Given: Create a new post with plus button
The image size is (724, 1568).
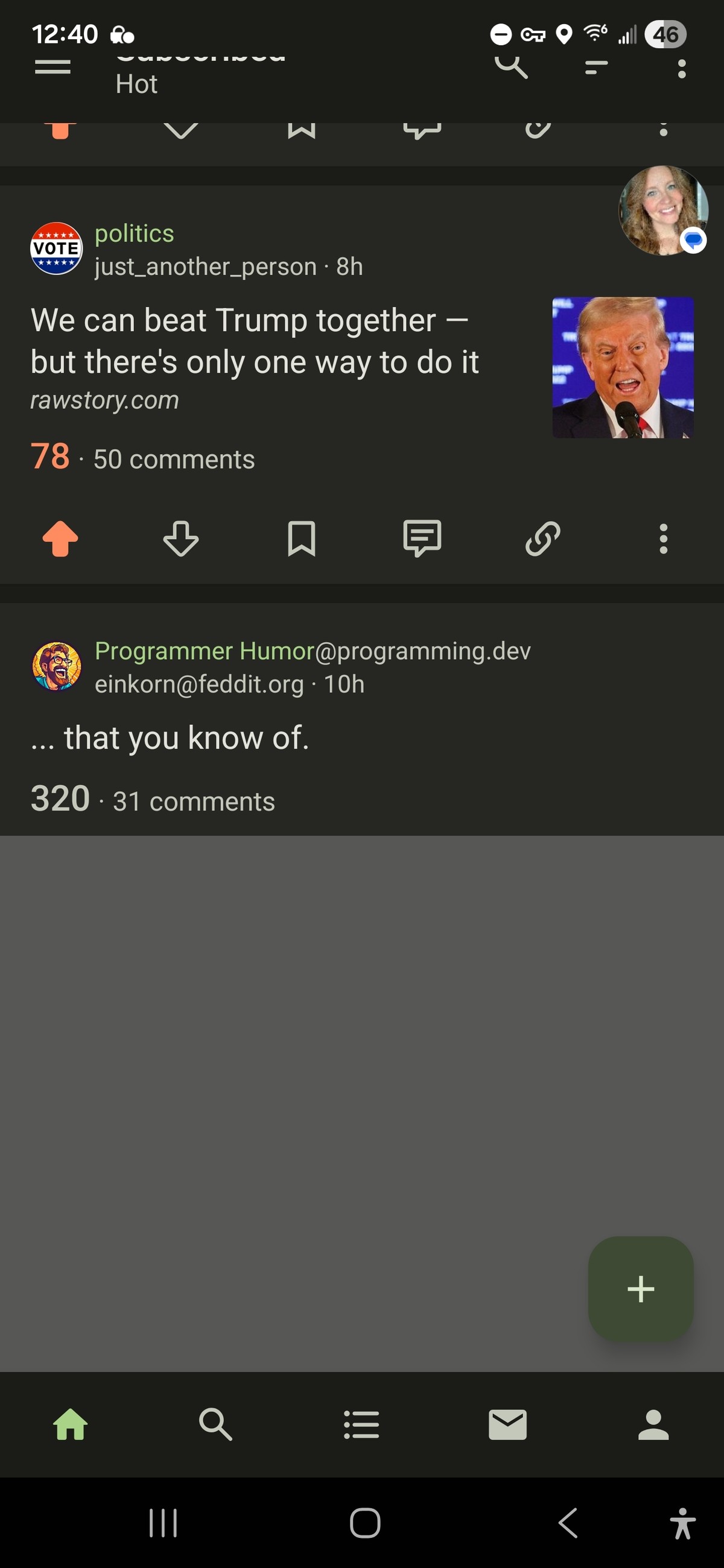Looking at the screenshot, I should [641, 1289].
